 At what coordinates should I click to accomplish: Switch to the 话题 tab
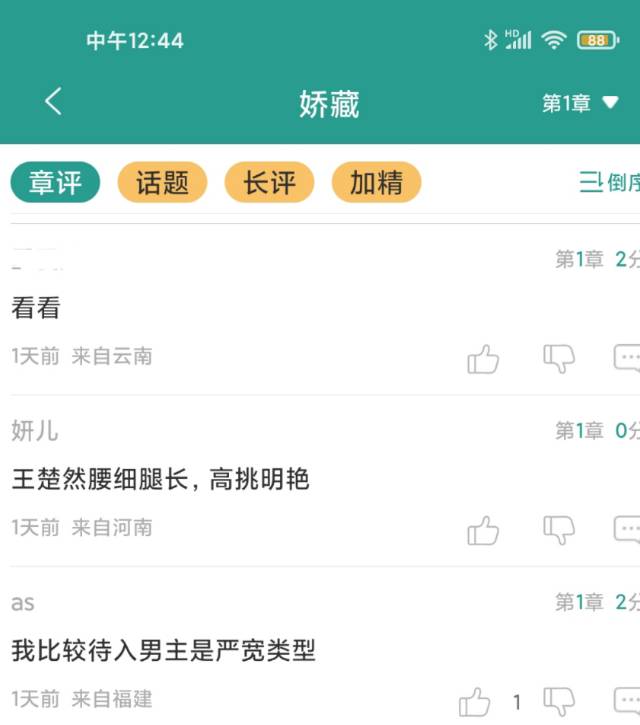point(162,183)
